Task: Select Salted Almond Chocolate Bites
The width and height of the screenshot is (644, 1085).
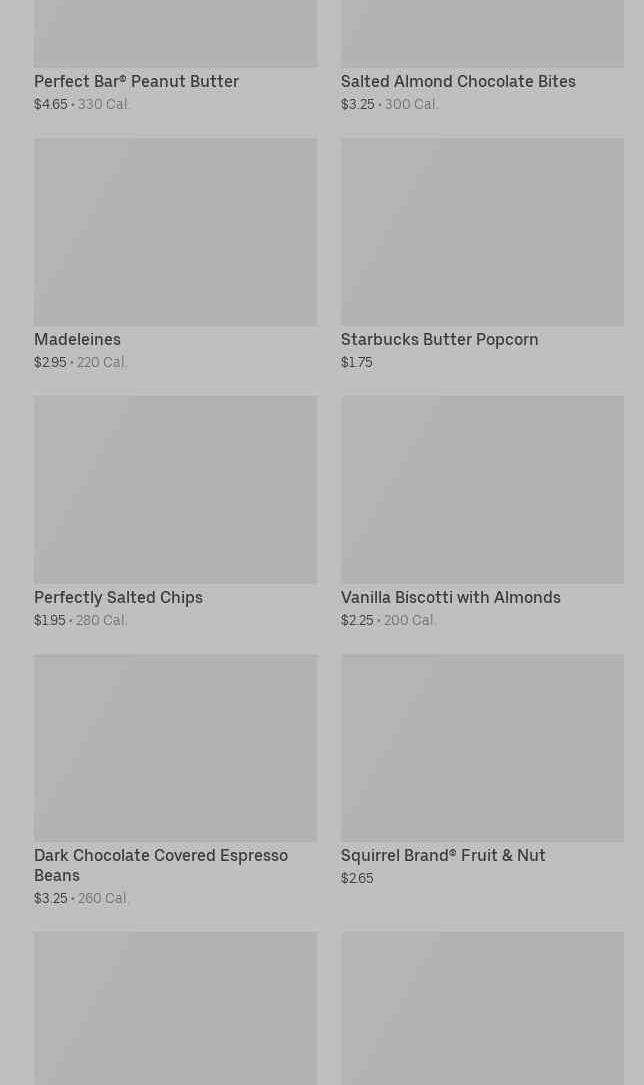Action: coord(482,55)
